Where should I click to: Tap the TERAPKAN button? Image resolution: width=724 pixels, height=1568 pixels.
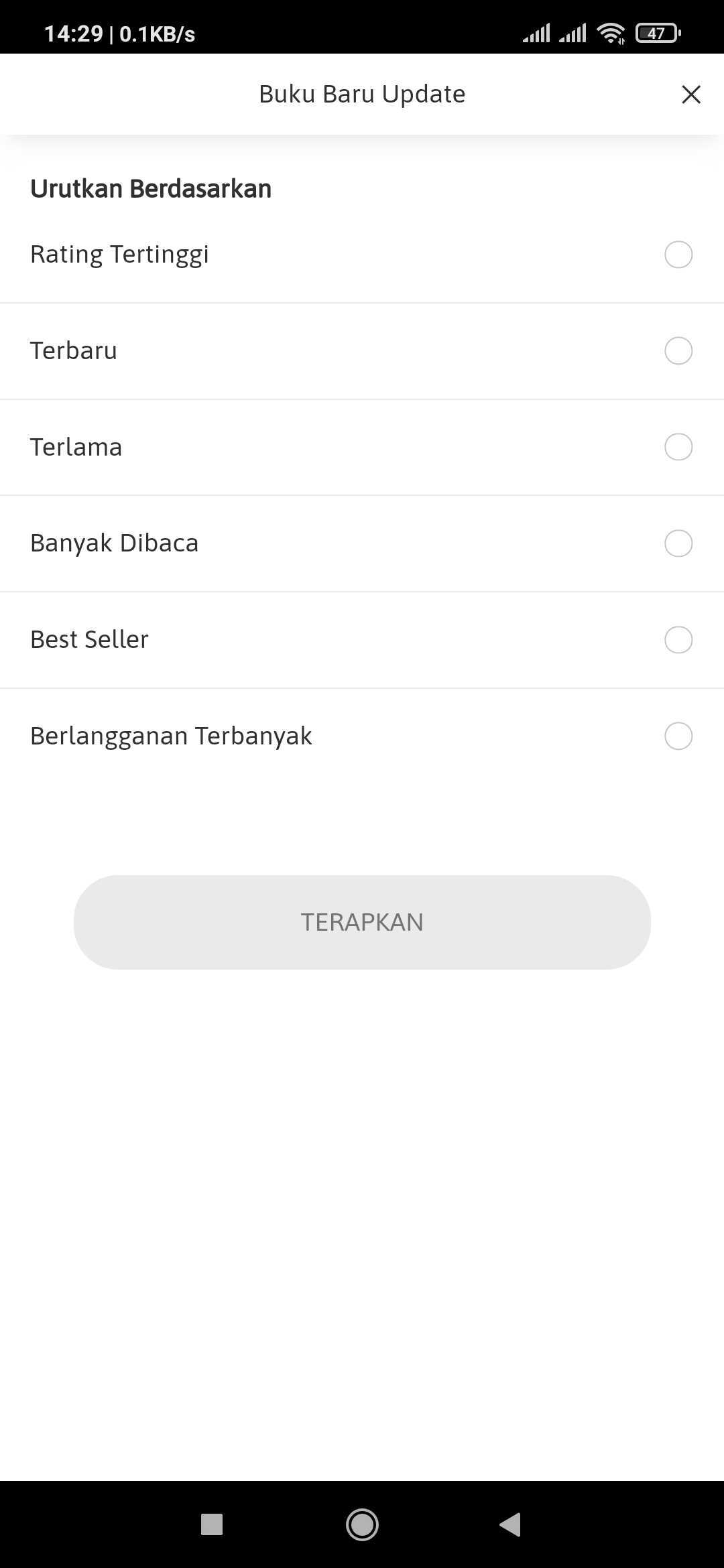(362, 922)
